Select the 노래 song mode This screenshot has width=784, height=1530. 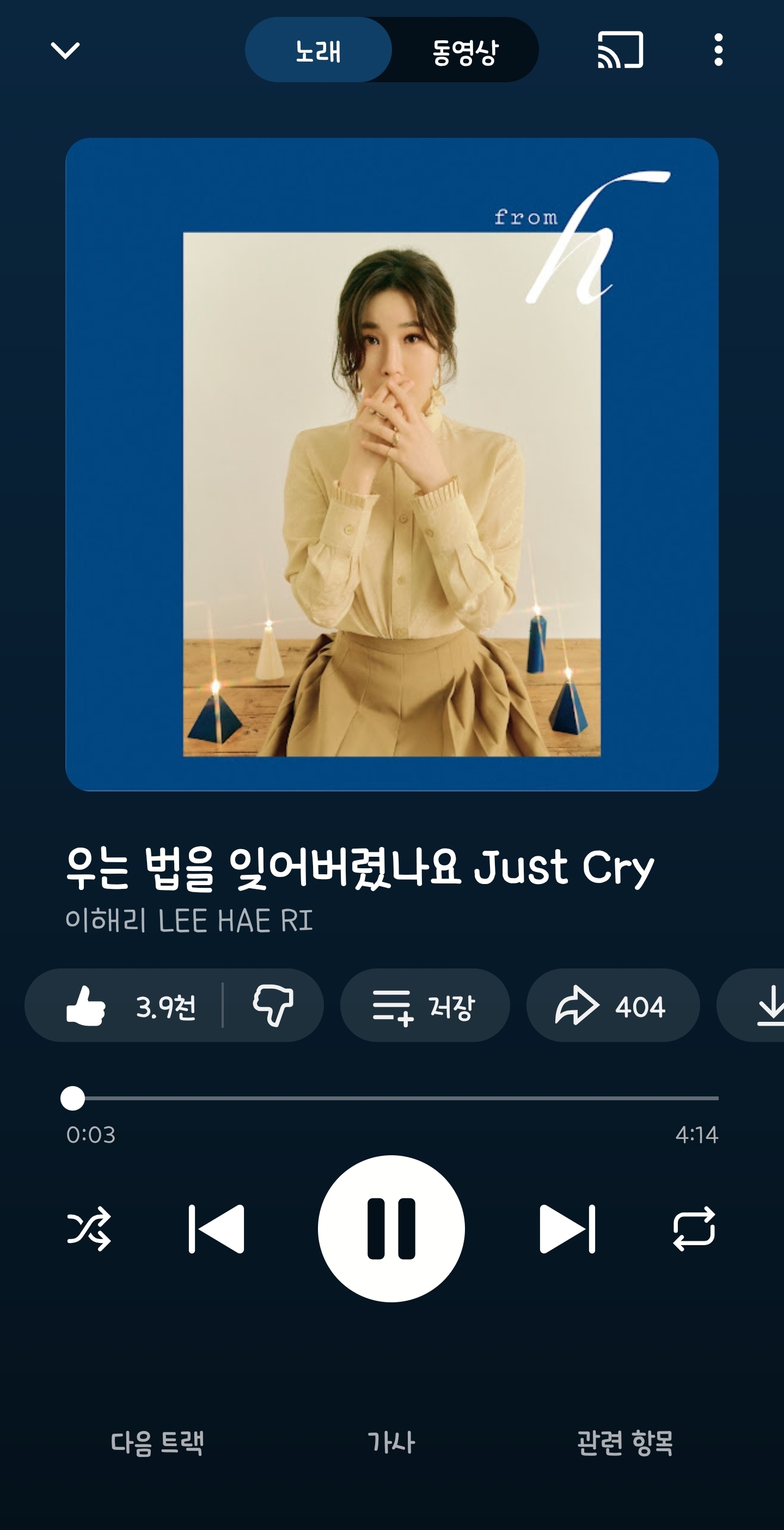tap(318, 51)
